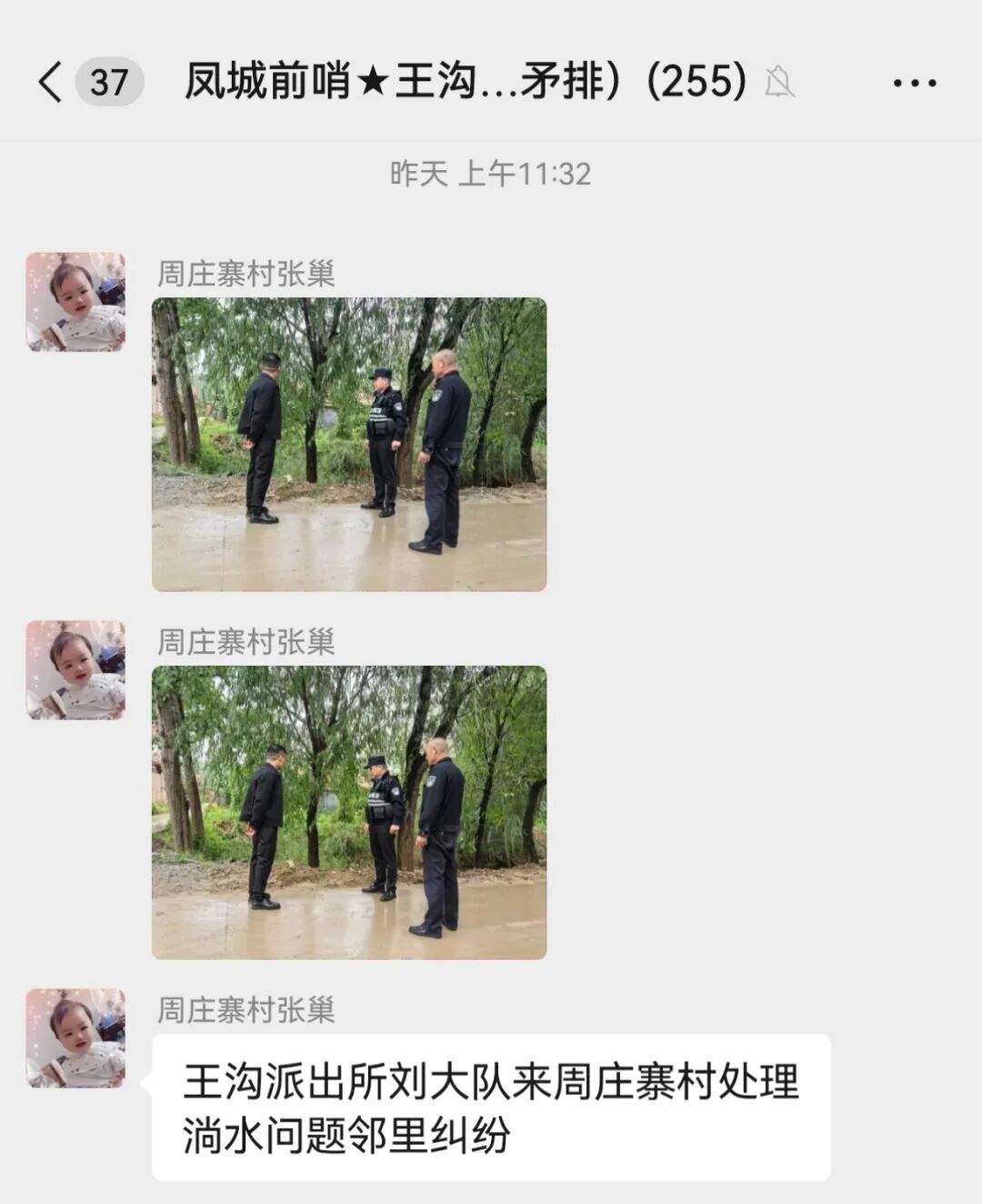This screenshot has width=982, height=1204.
Task: Tap the avatar beside the 王沟派出所 text message
Action: (75, 1038)
